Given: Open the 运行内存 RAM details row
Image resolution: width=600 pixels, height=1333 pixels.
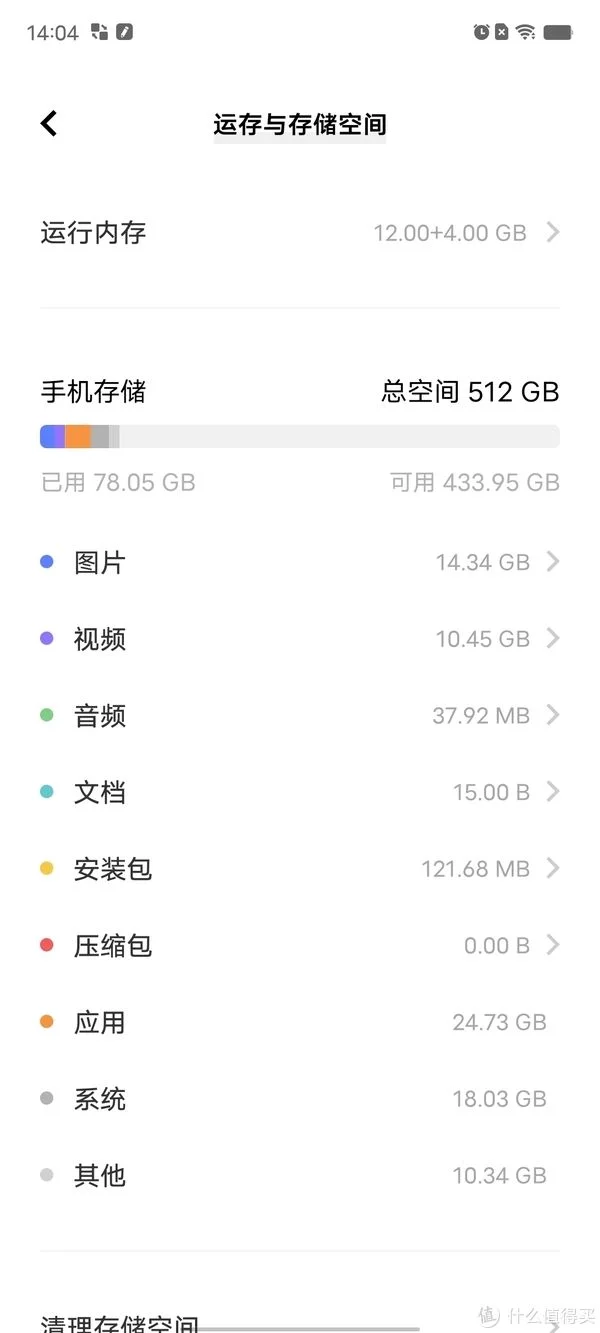Looking at the screenshot, I should [300, 233].
